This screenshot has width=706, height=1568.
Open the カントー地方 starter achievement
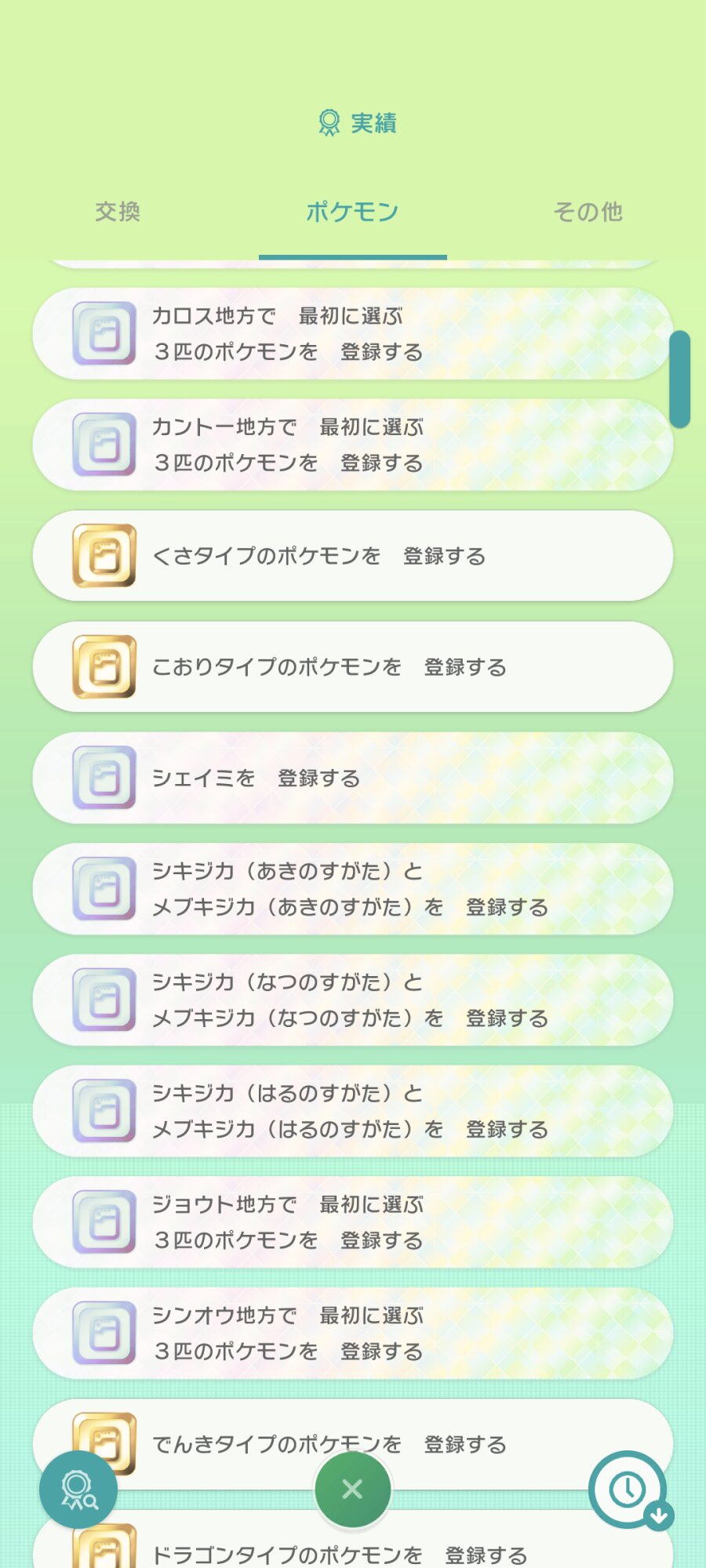[x=353, y=445]
